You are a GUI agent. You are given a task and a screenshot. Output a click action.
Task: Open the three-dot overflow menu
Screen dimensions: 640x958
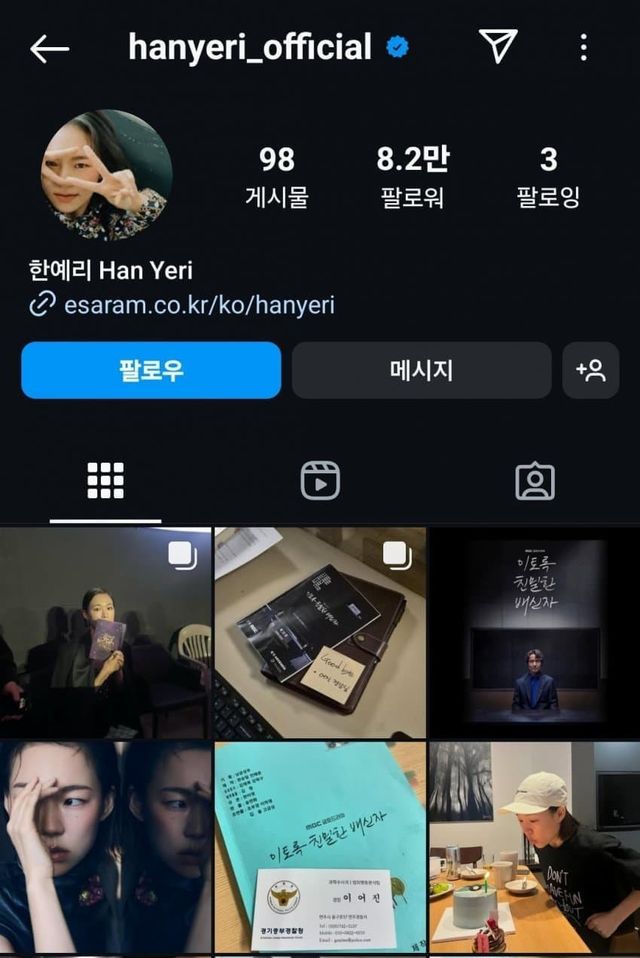pos(584,46)
